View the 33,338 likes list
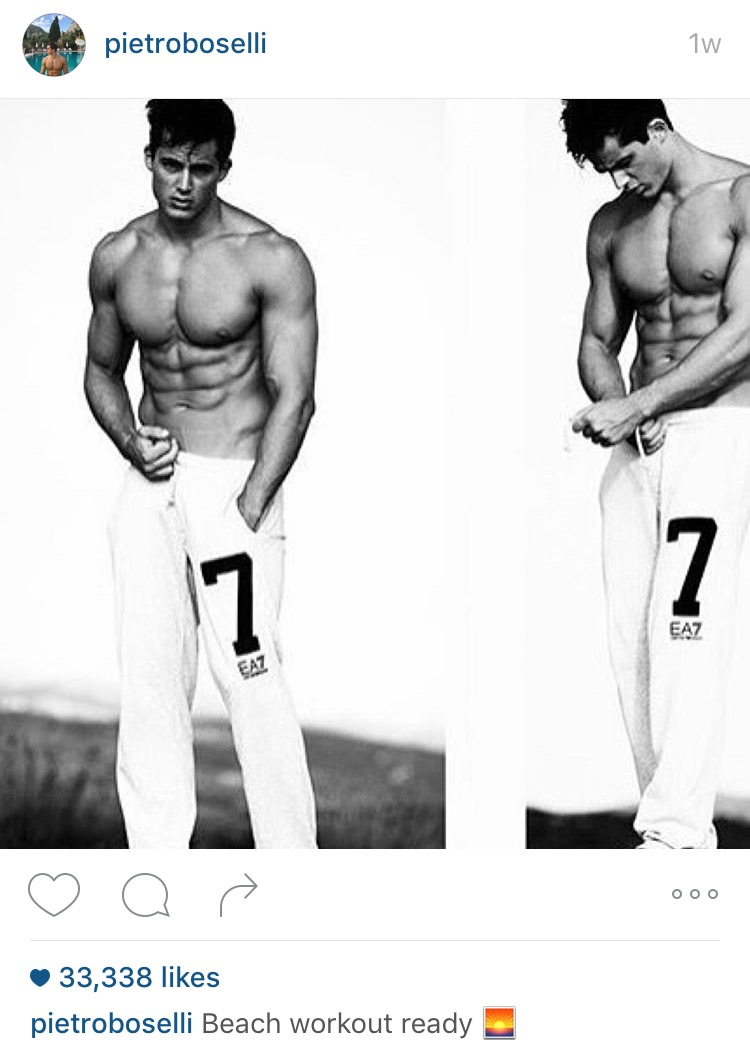 138,977
